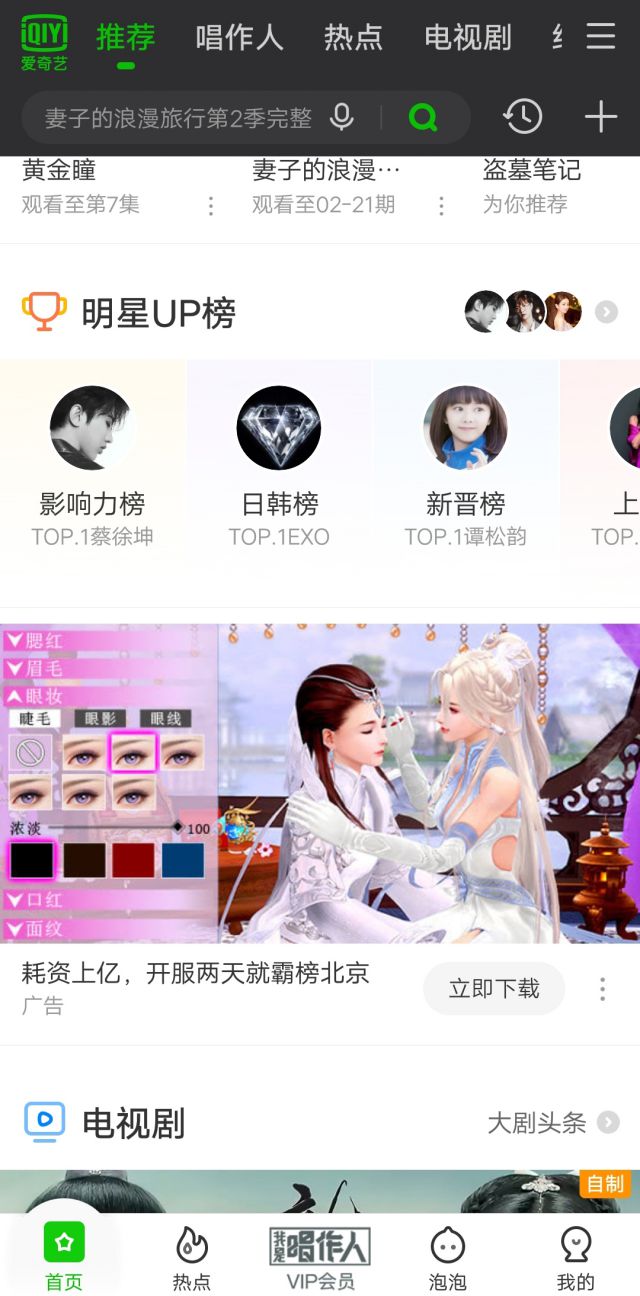Viewport: 640px width, 1296px height.
Task: Expand the 明星UP榜 section arrow
Action: [x=606, y=312]
